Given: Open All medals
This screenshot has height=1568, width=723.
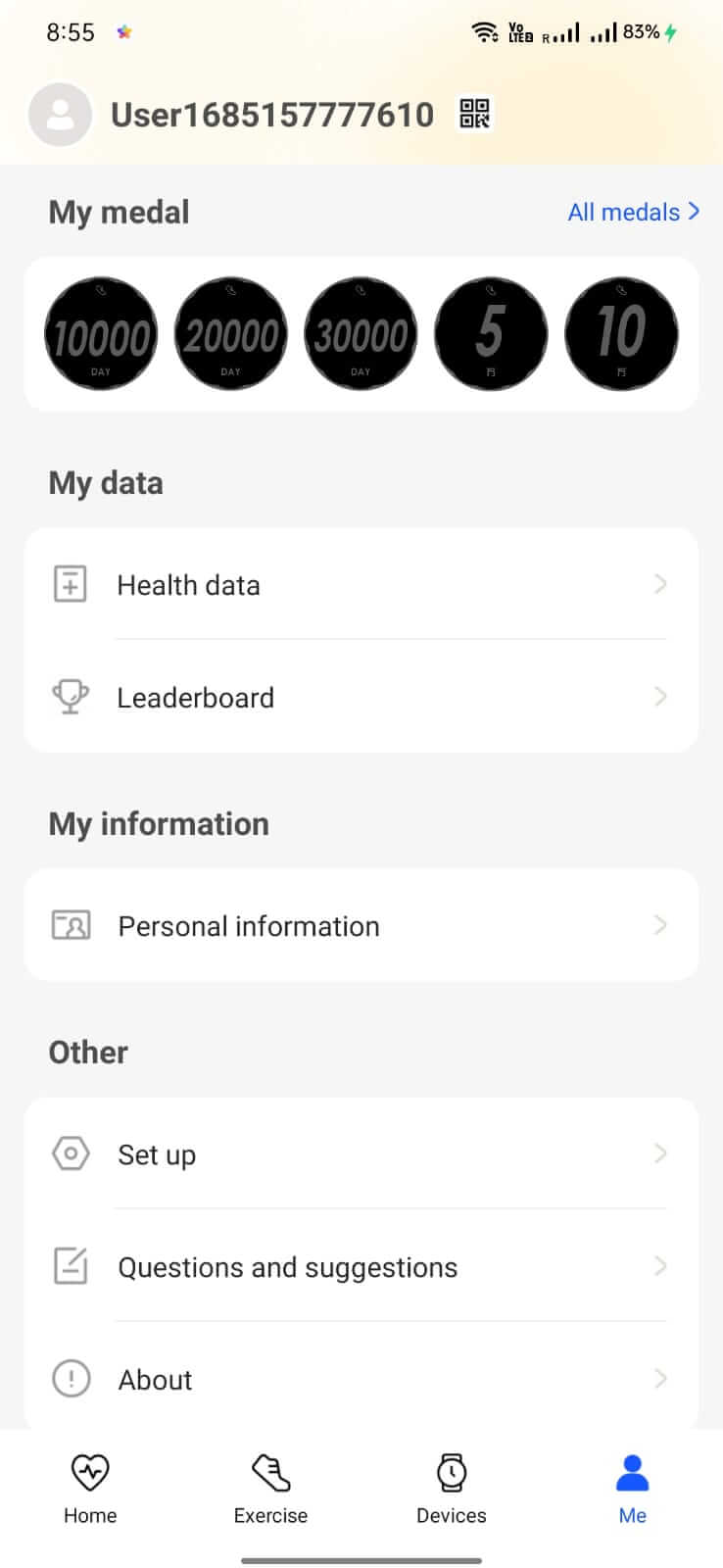Looking at the screenshot, I should [x=632, y=212].
